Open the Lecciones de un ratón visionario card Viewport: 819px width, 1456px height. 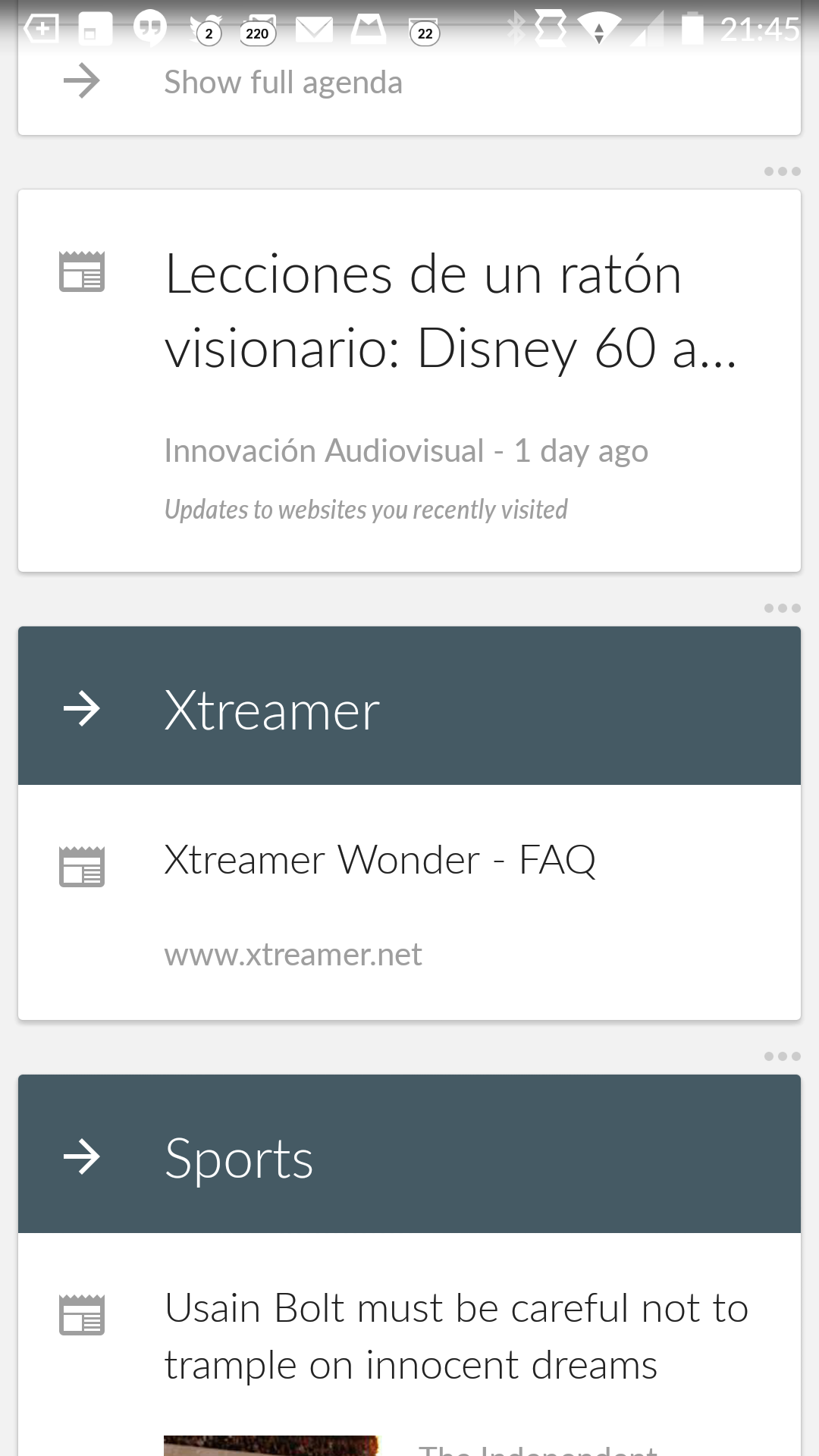pos(409,381)
